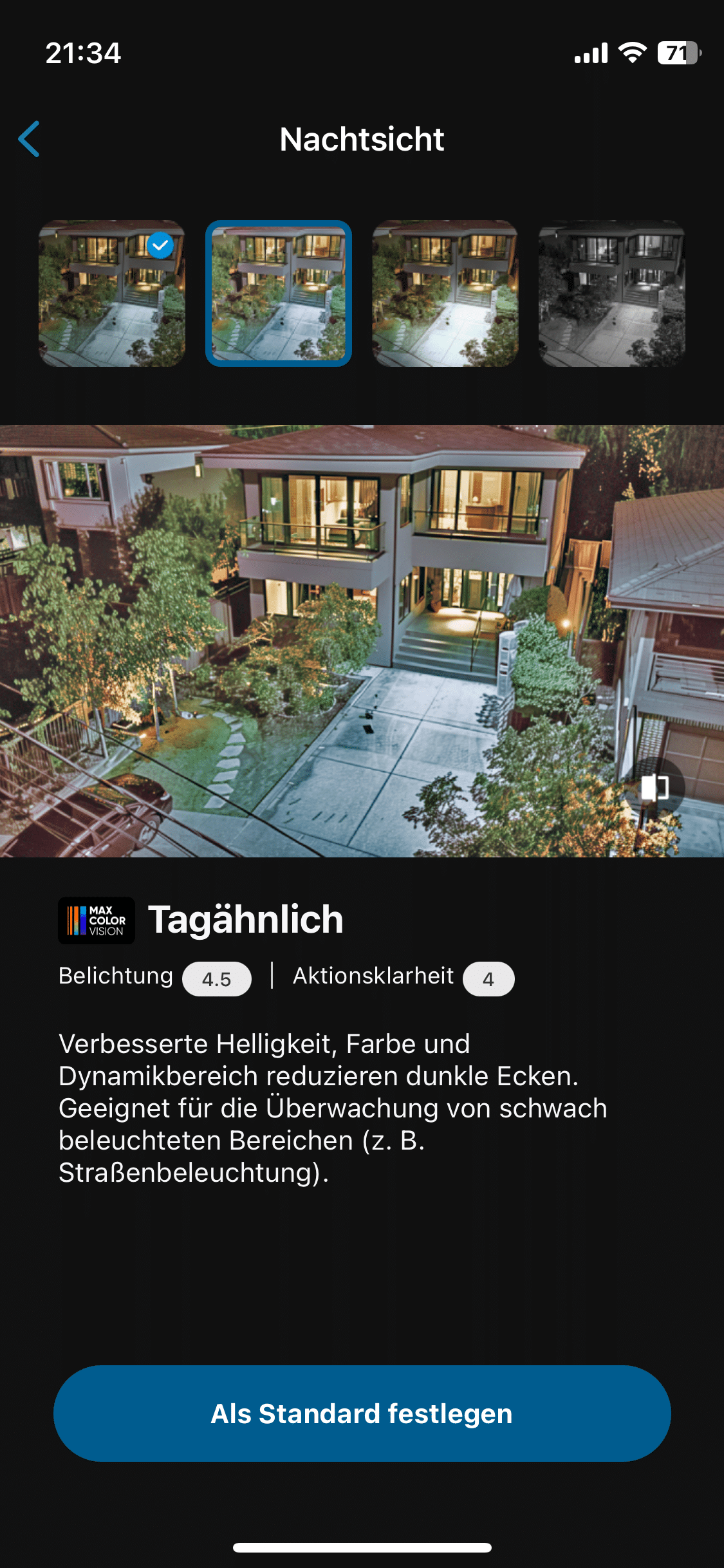Select the highlighted second night vision thumbnail

[279, 294]
